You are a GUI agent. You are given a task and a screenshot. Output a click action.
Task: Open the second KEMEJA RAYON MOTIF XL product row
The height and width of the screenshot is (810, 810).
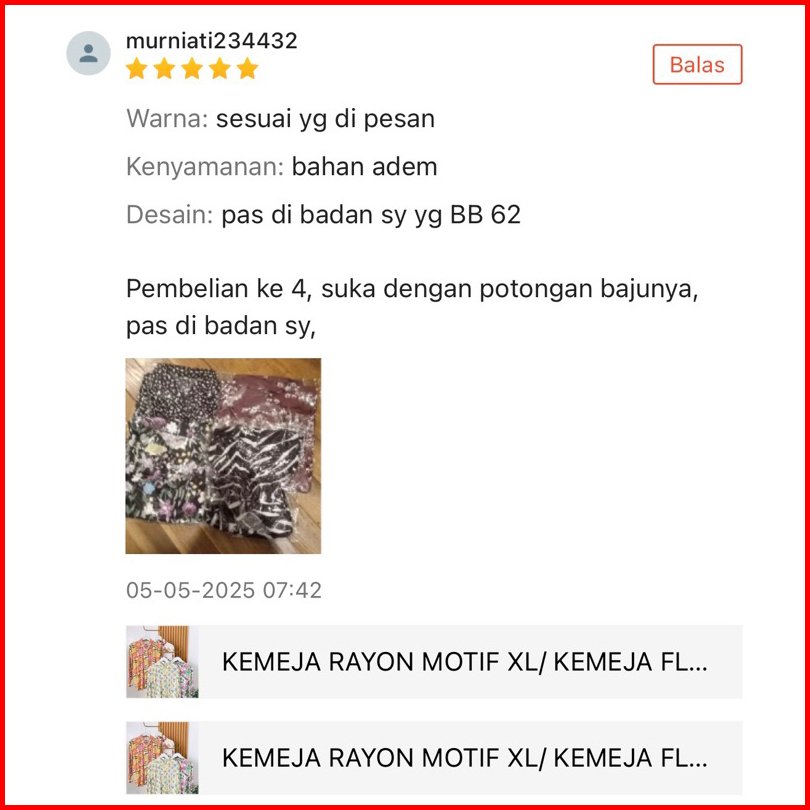434,757
